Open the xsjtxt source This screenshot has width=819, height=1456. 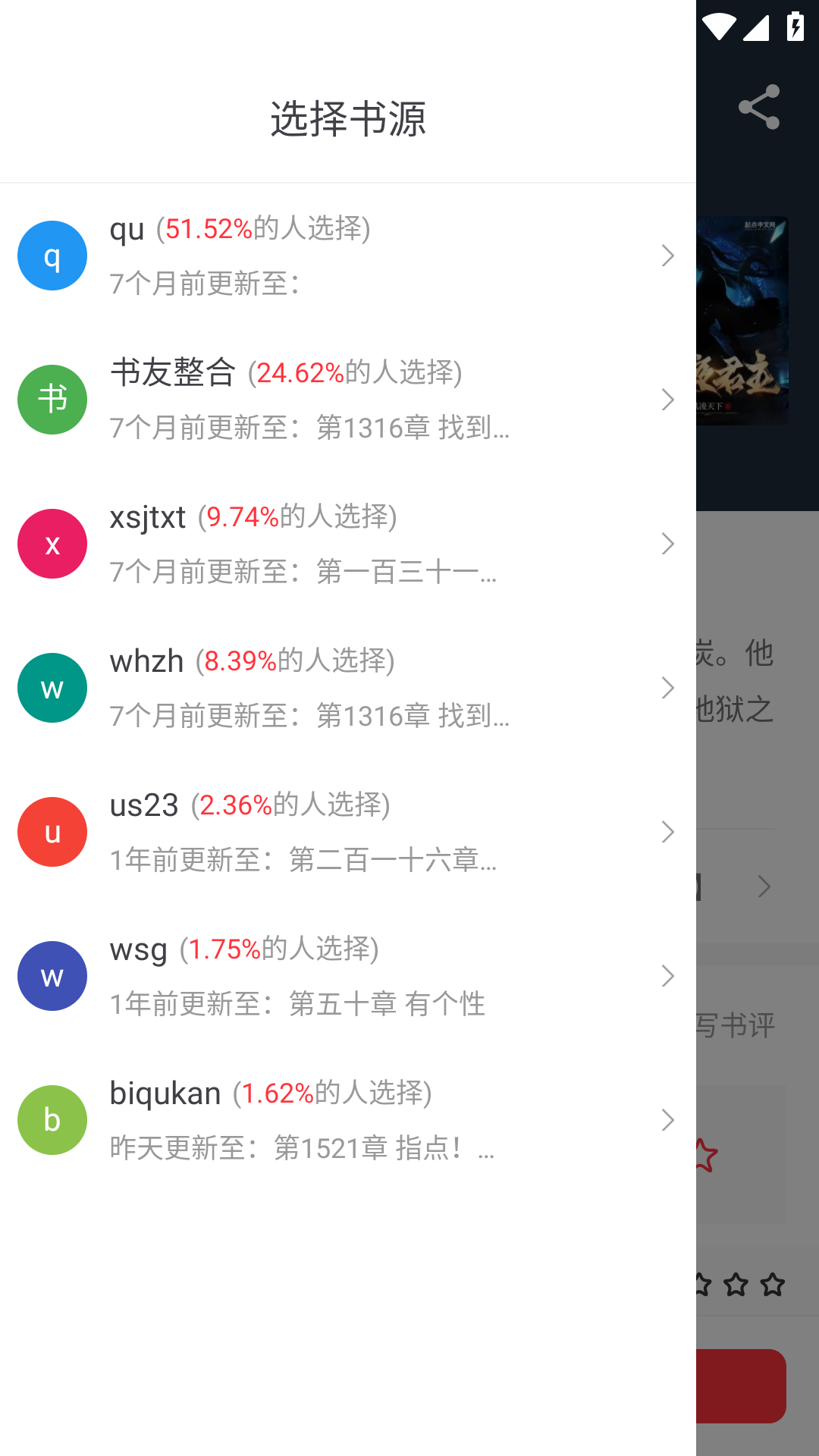click(x=347, y=544)
